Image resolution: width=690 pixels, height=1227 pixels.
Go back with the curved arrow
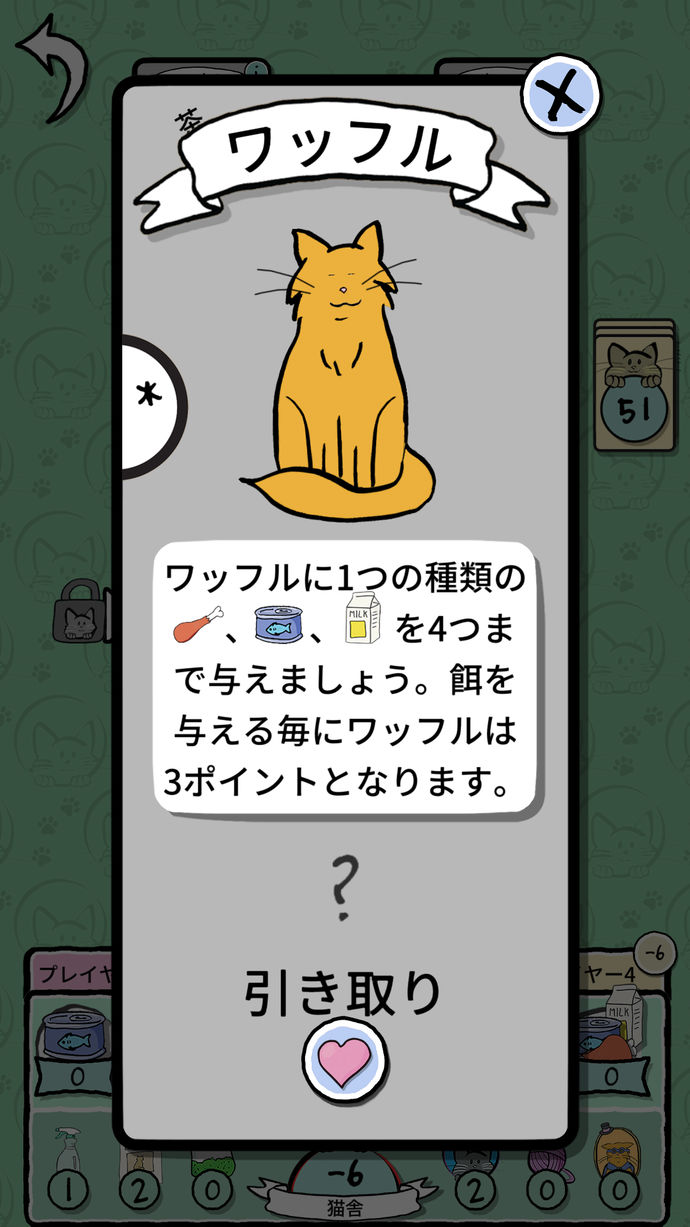point(54,70)
